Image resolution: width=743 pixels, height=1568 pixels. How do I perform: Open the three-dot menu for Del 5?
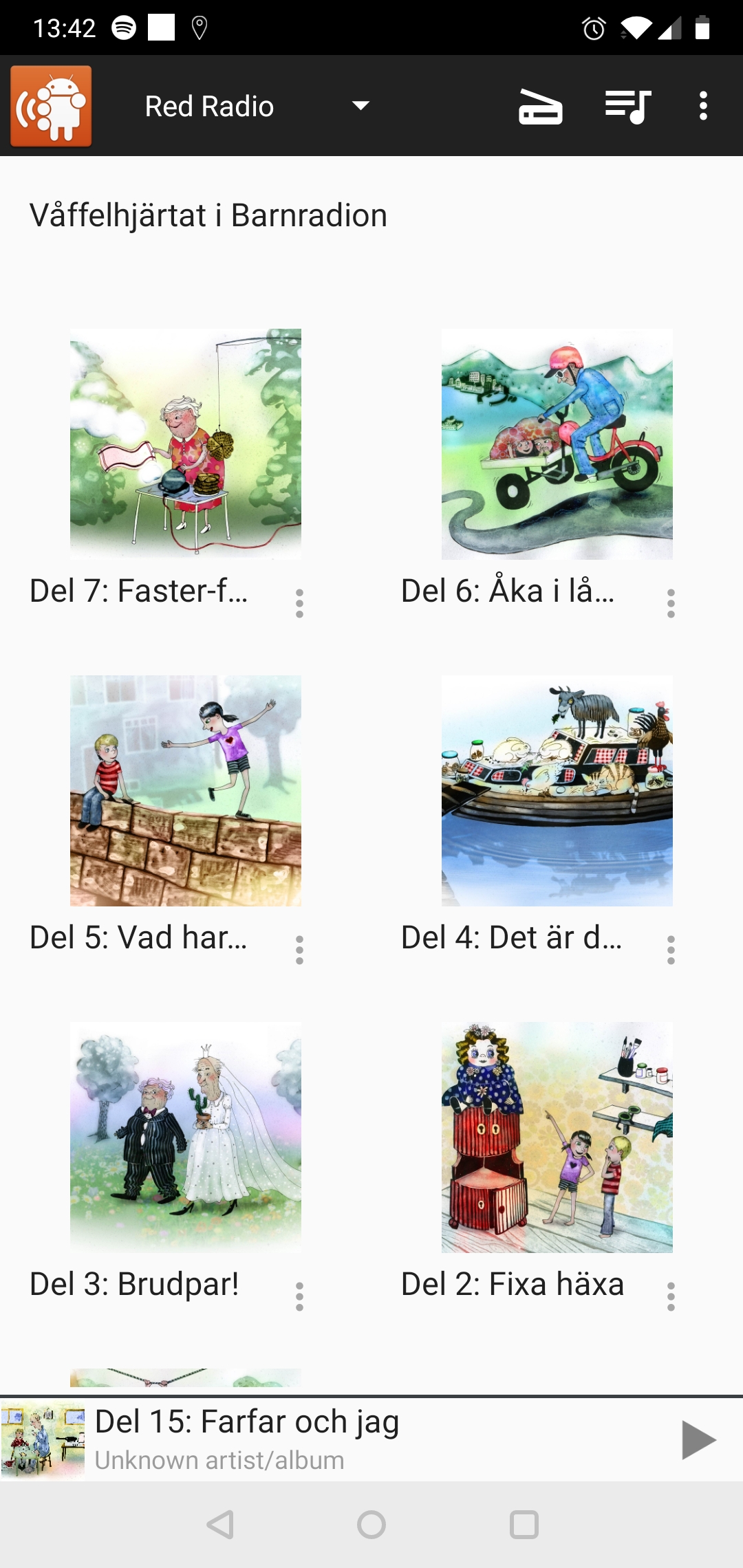299,950
